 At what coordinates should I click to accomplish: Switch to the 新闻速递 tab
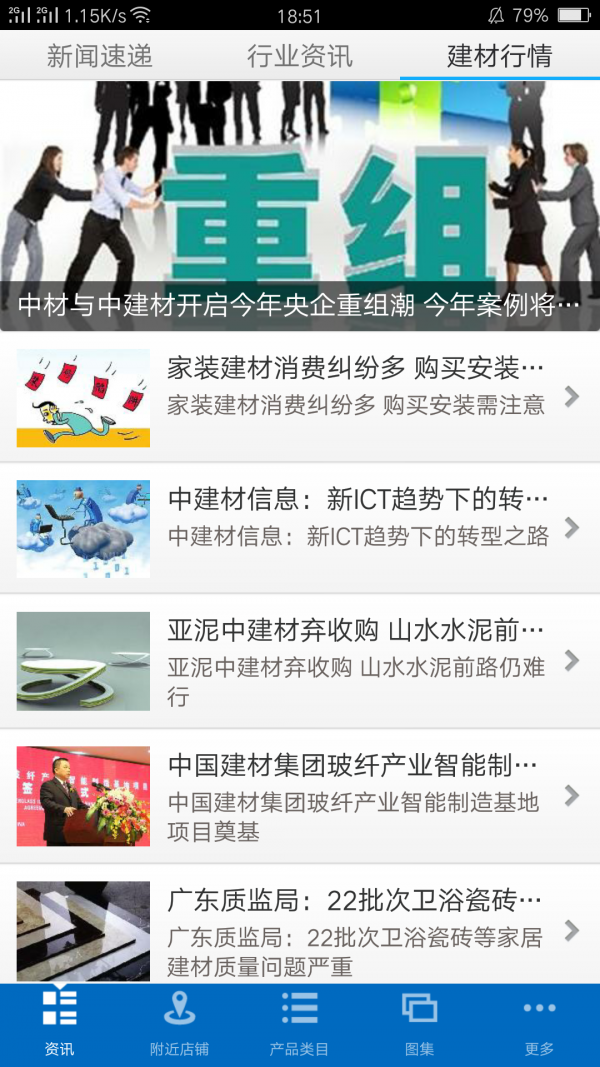click(x=100, y=56)
